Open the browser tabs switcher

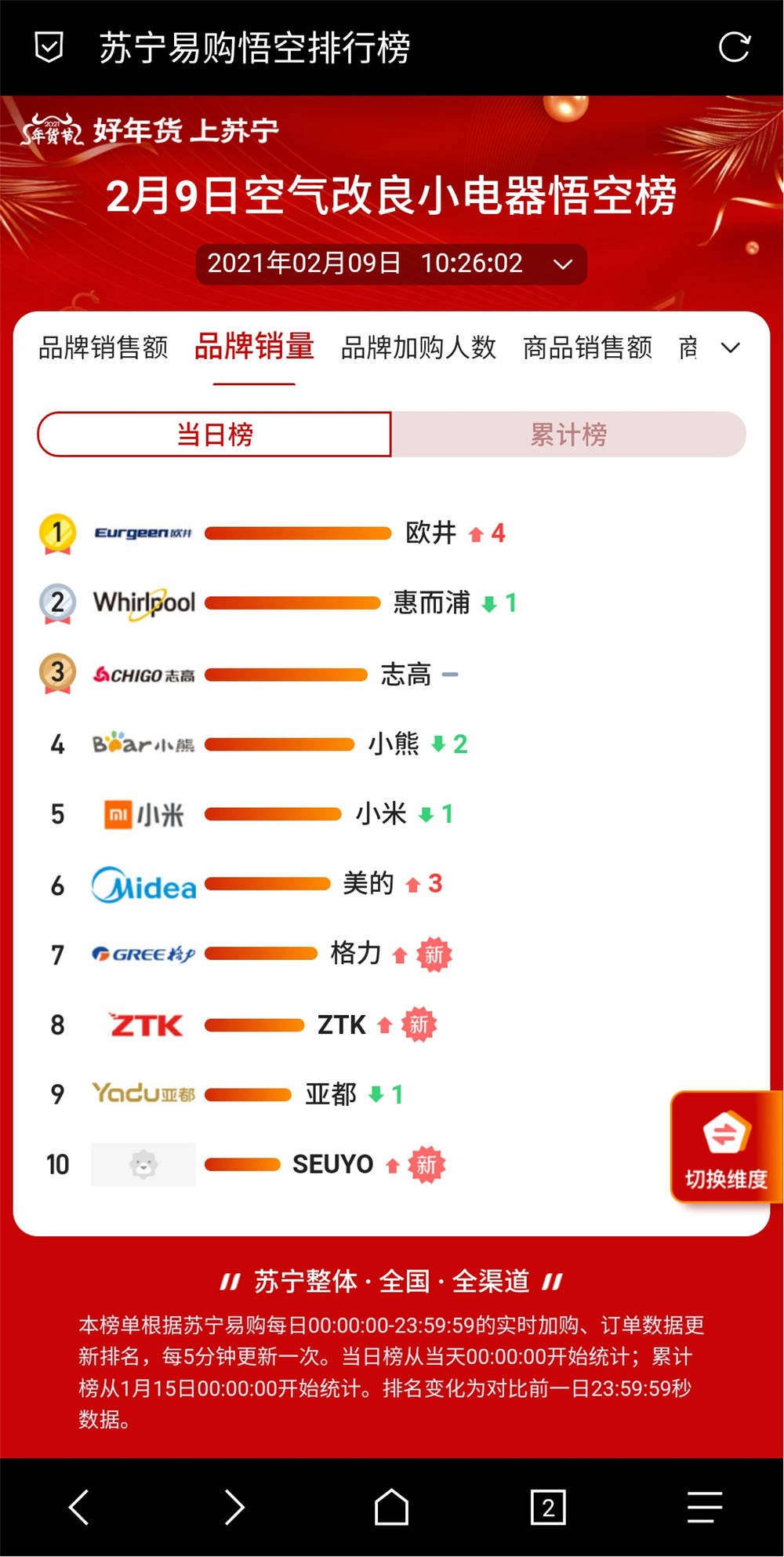[548, 1507]
